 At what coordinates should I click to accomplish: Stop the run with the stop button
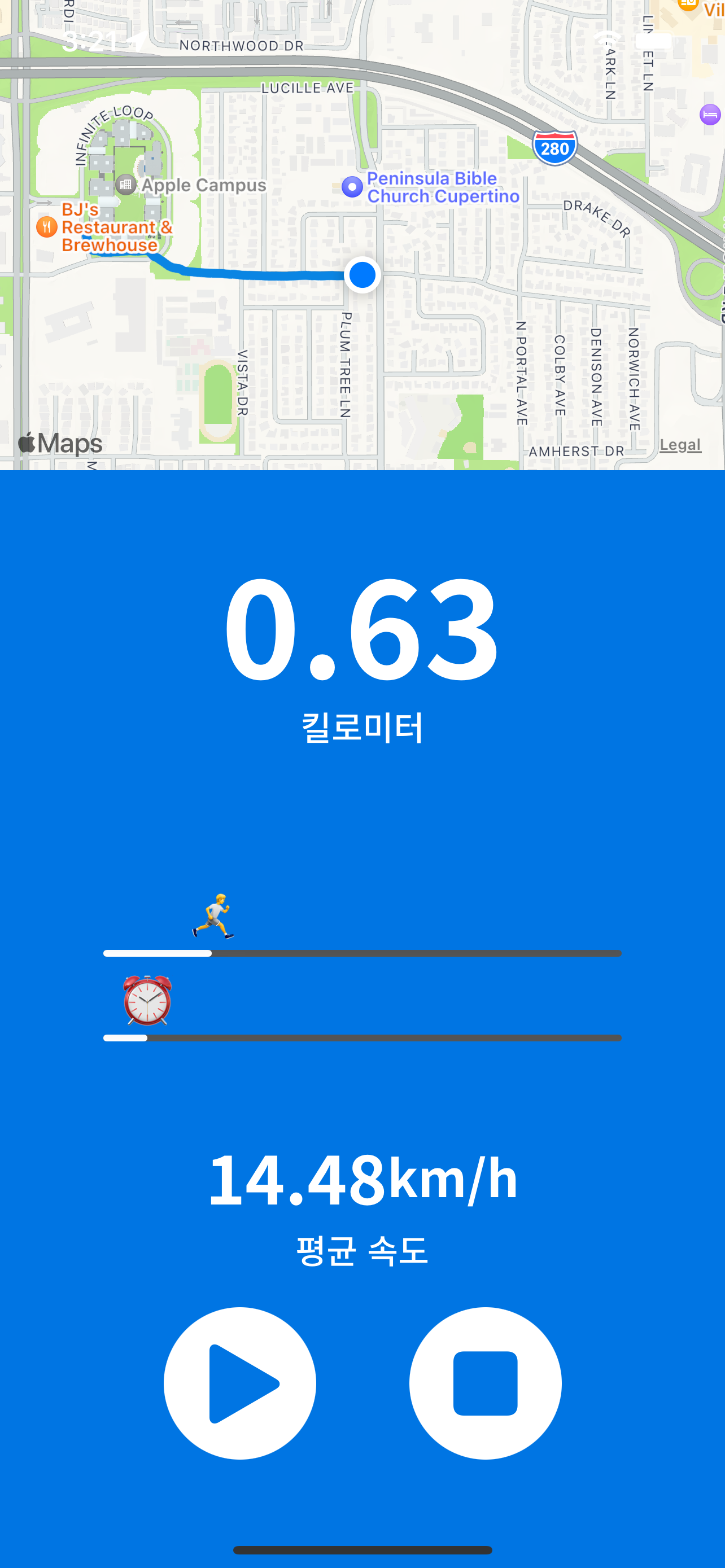(485, 1383)
